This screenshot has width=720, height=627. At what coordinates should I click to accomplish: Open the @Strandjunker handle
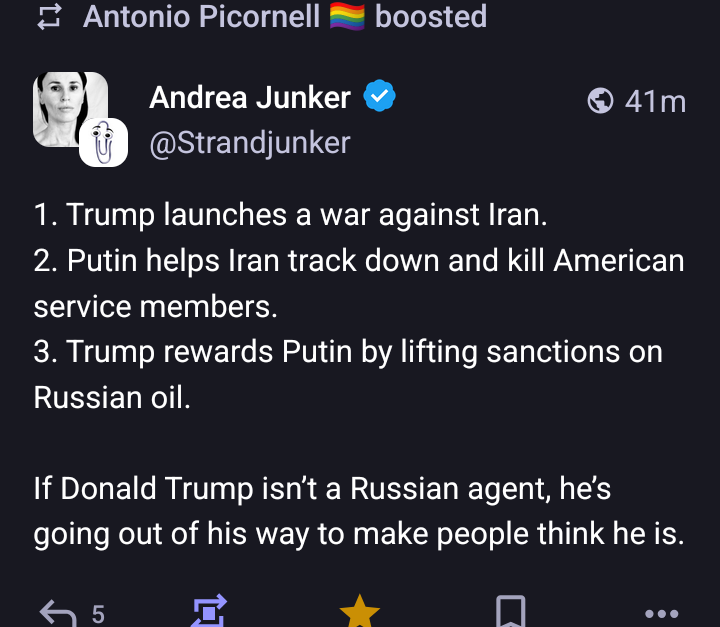249,143
